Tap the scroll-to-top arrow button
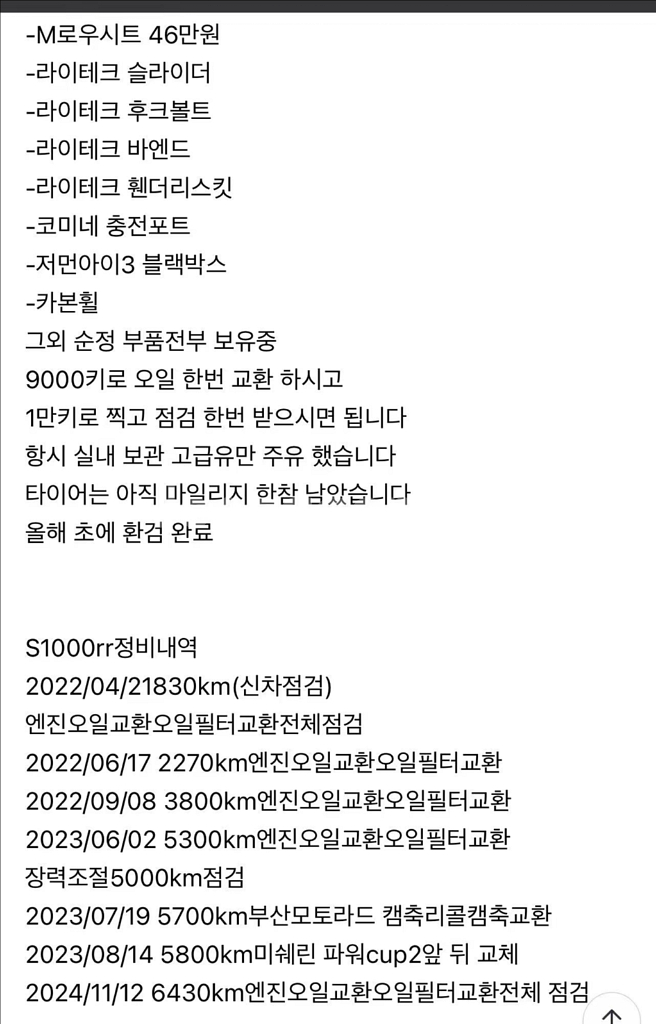Image resolution: width=656 pixels, height=1024 pixels. pos(612,1011)
